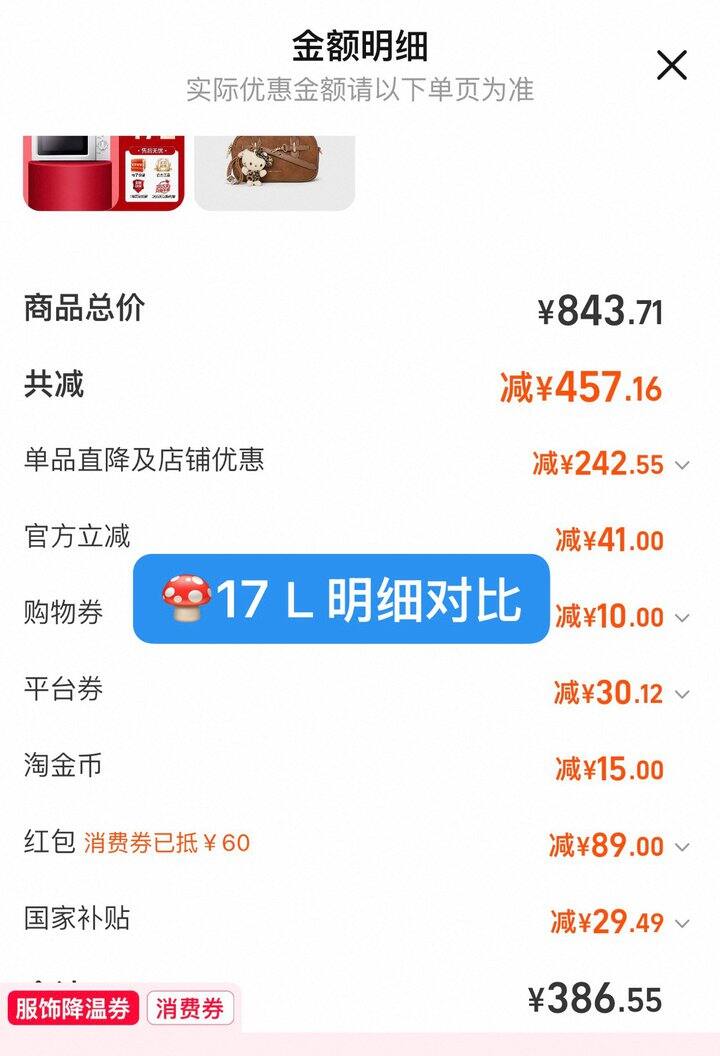Expand the 平台券 discount row
This screenshot has height=1056, width=720.
click(682, 694)
